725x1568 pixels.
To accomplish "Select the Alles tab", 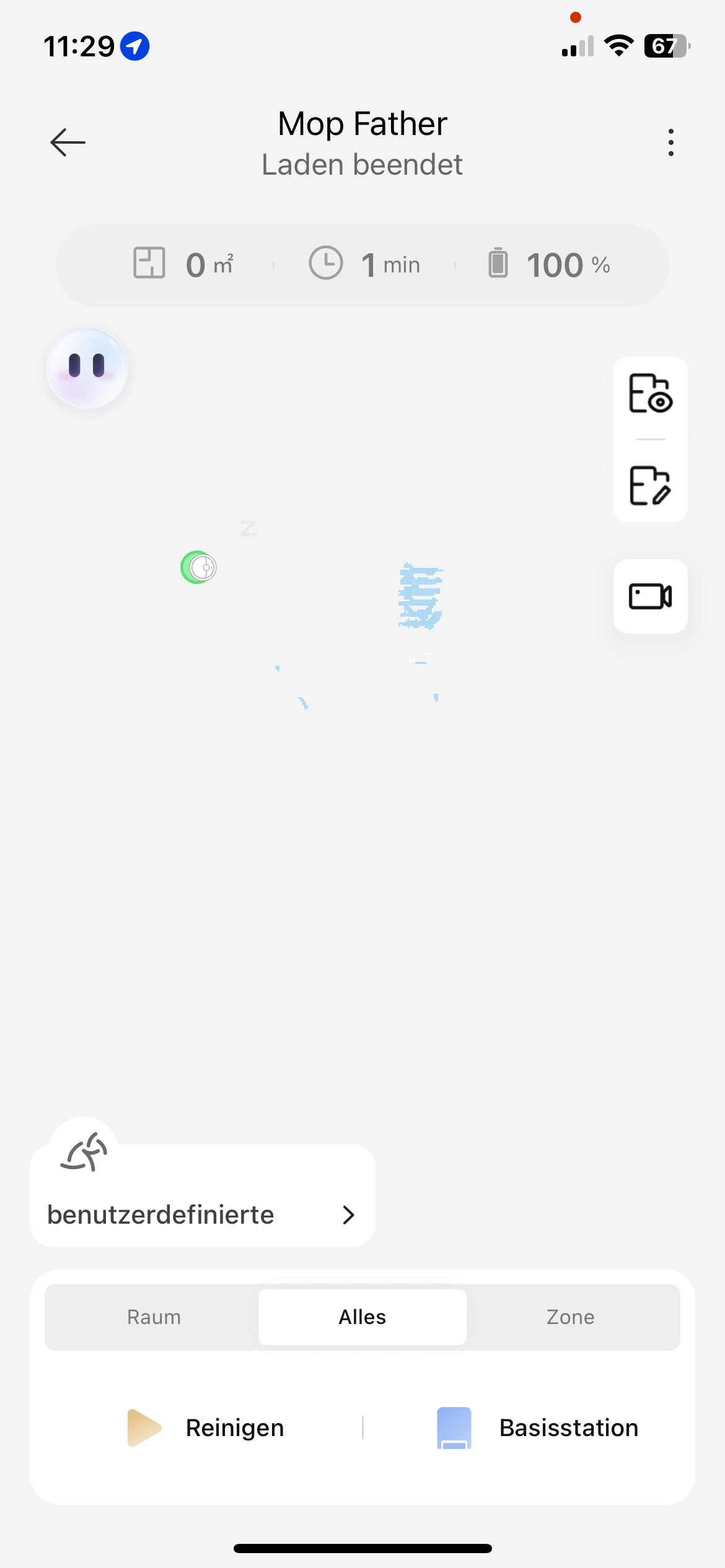I will (x=362, y=1317).
